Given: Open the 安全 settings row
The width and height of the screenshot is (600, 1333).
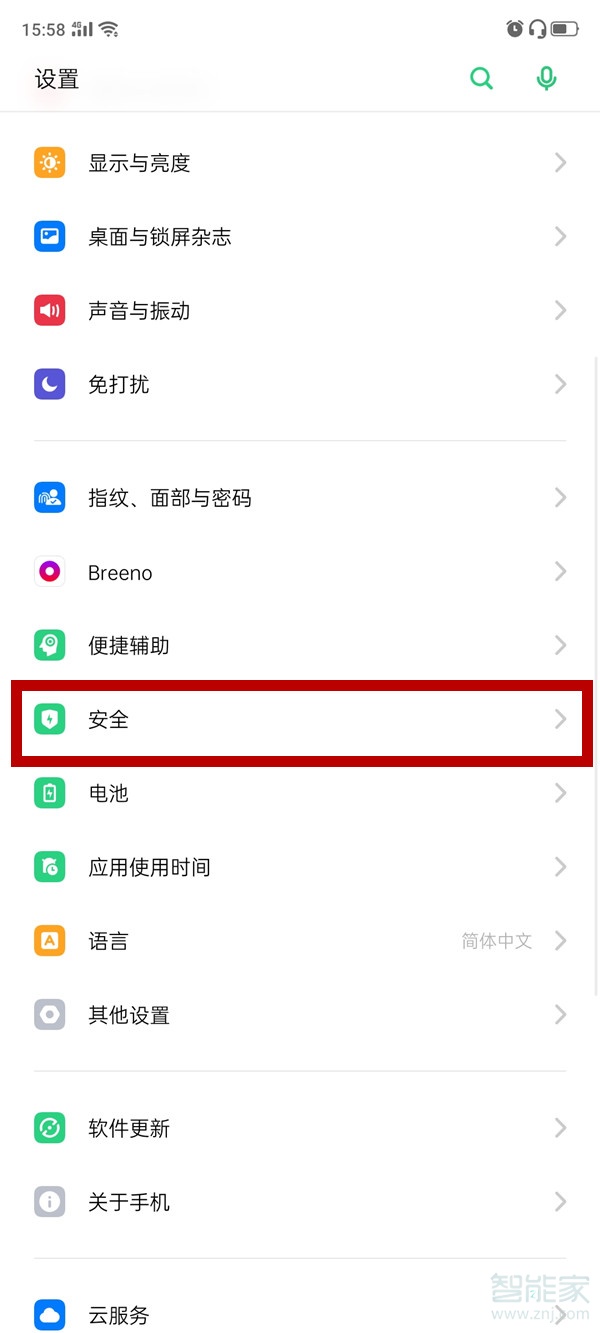Looking at the screenshot, I should coord(109,719).
